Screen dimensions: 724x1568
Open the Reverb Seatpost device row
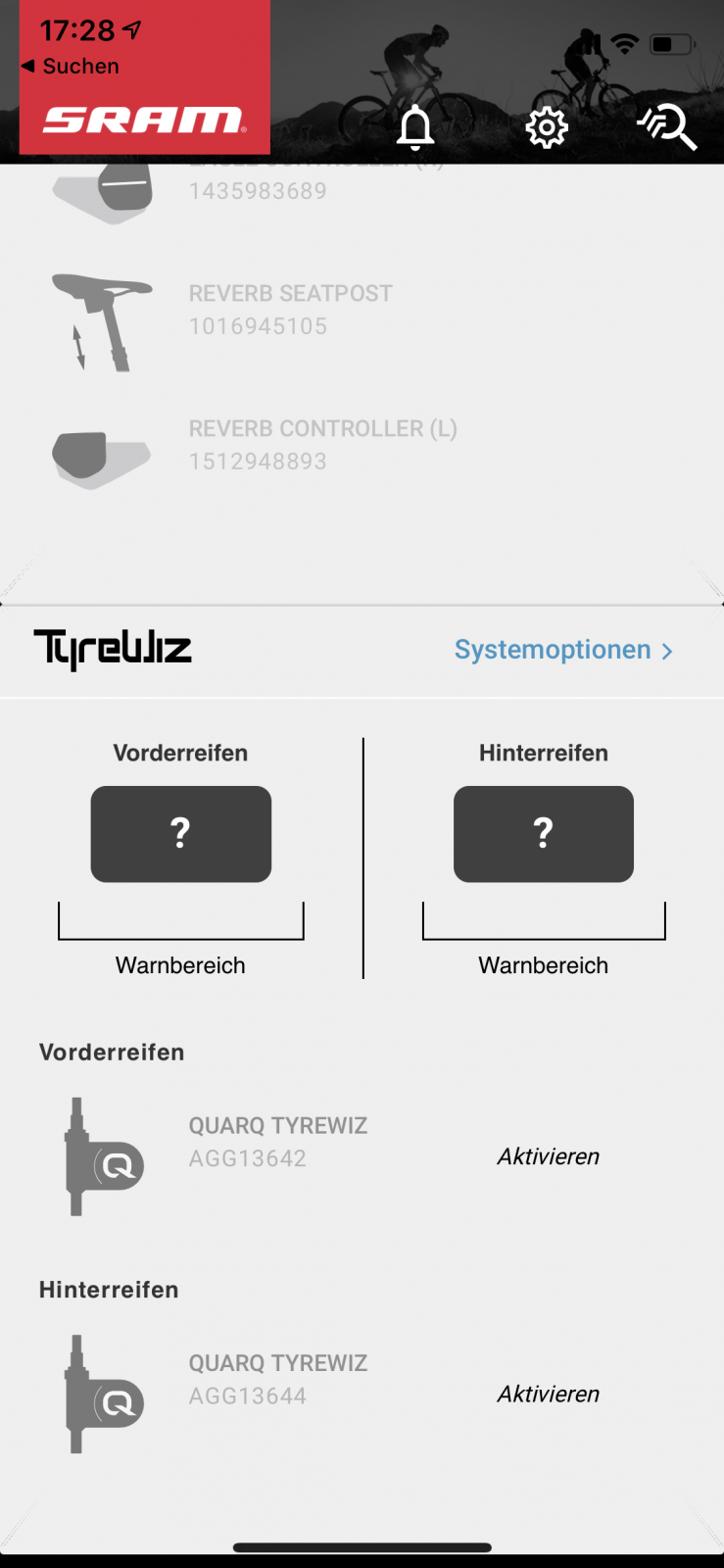290,310
